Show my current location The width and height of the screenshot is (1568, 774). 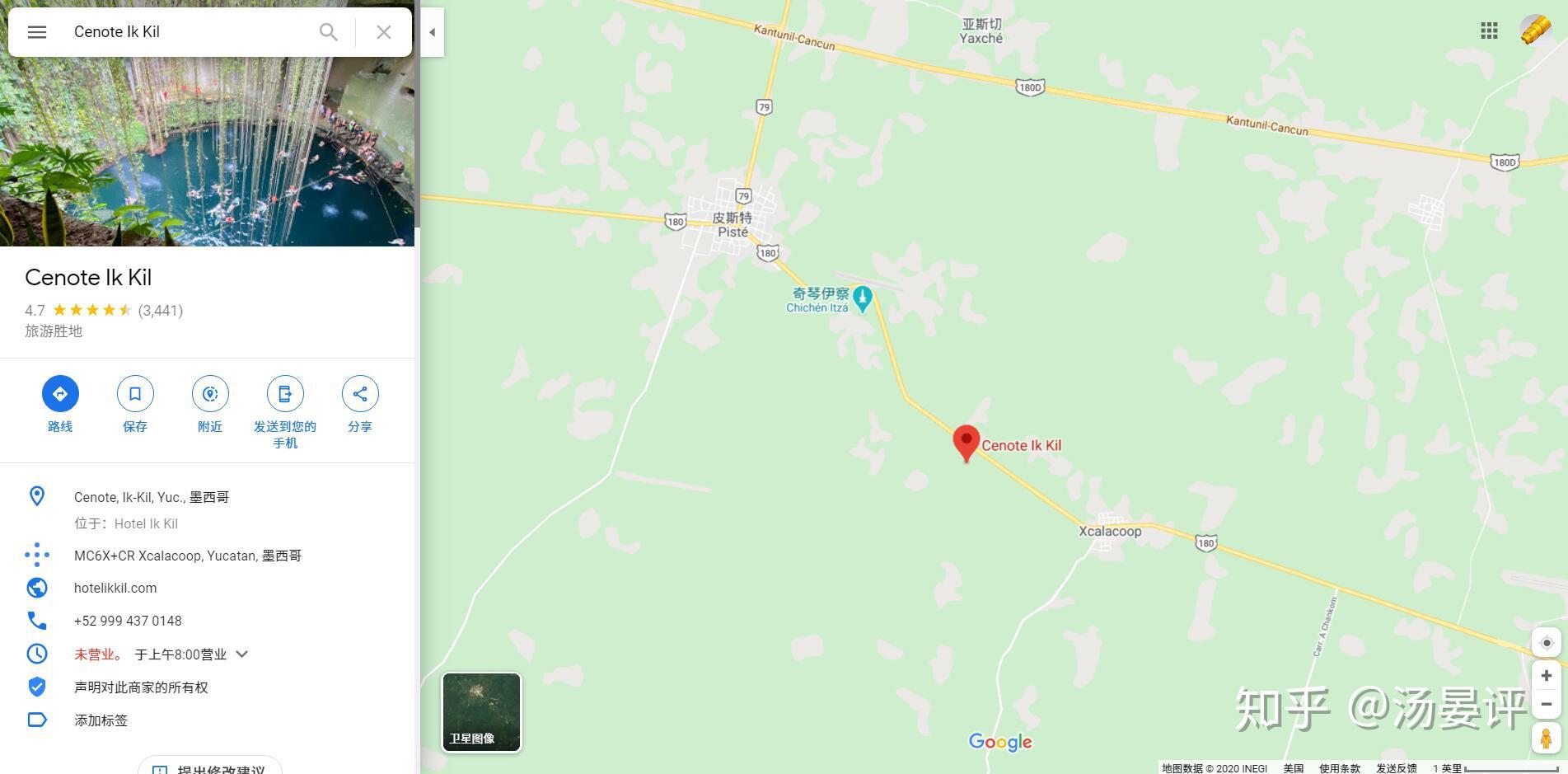coord(1546,643)
